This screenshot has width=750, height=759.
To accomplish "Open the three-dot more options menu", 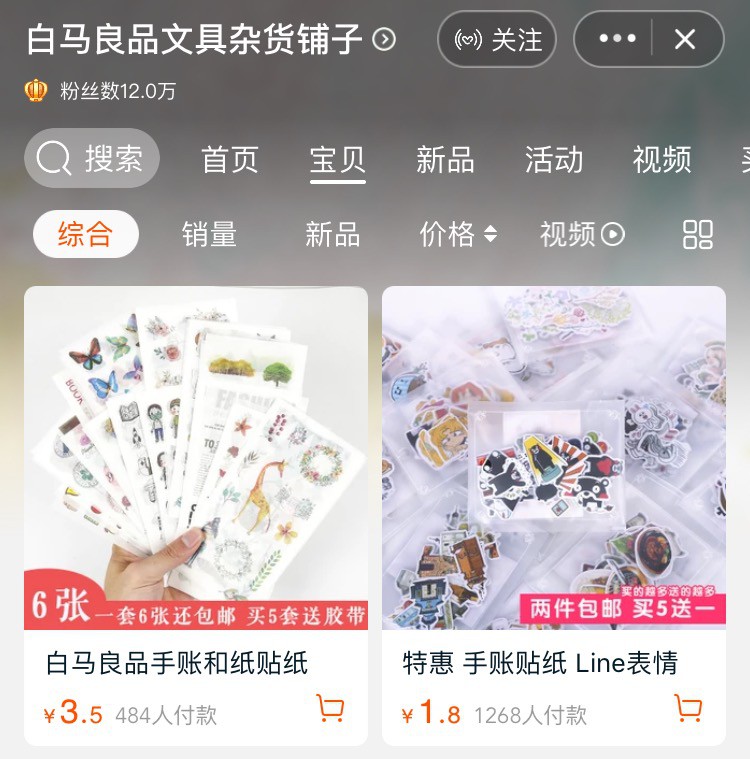I will 616,40.
